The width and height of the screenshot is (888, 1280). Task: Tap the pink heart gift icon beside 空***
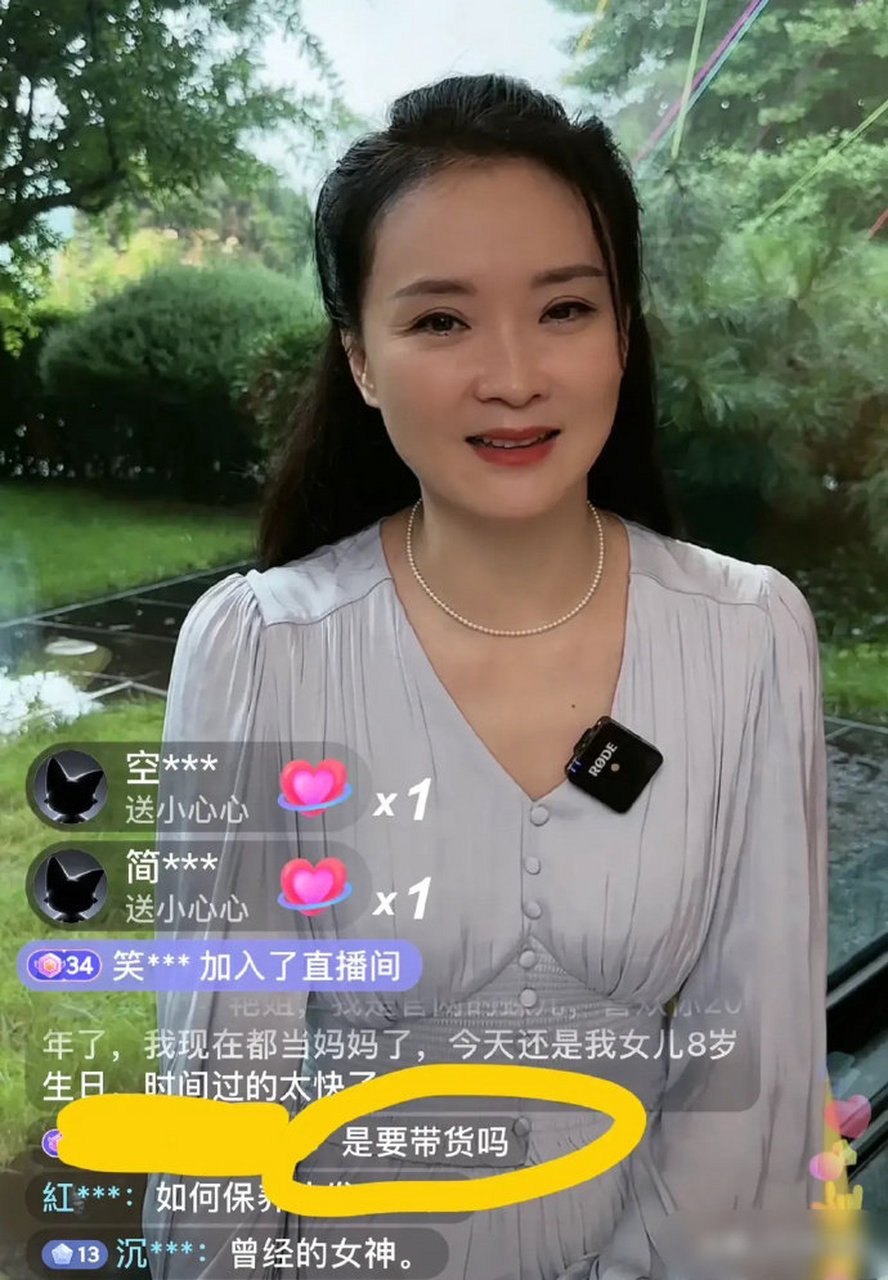314,786
